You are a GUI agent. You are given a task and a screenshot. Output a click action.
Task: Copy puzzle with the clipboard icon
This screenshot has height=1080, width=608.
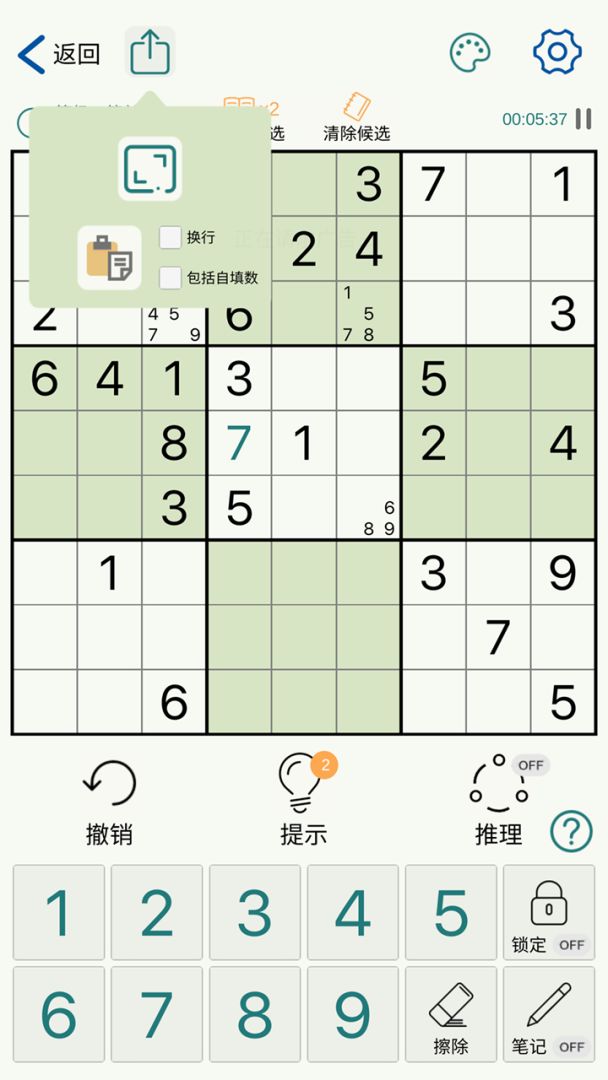click(x=109, y=258)
